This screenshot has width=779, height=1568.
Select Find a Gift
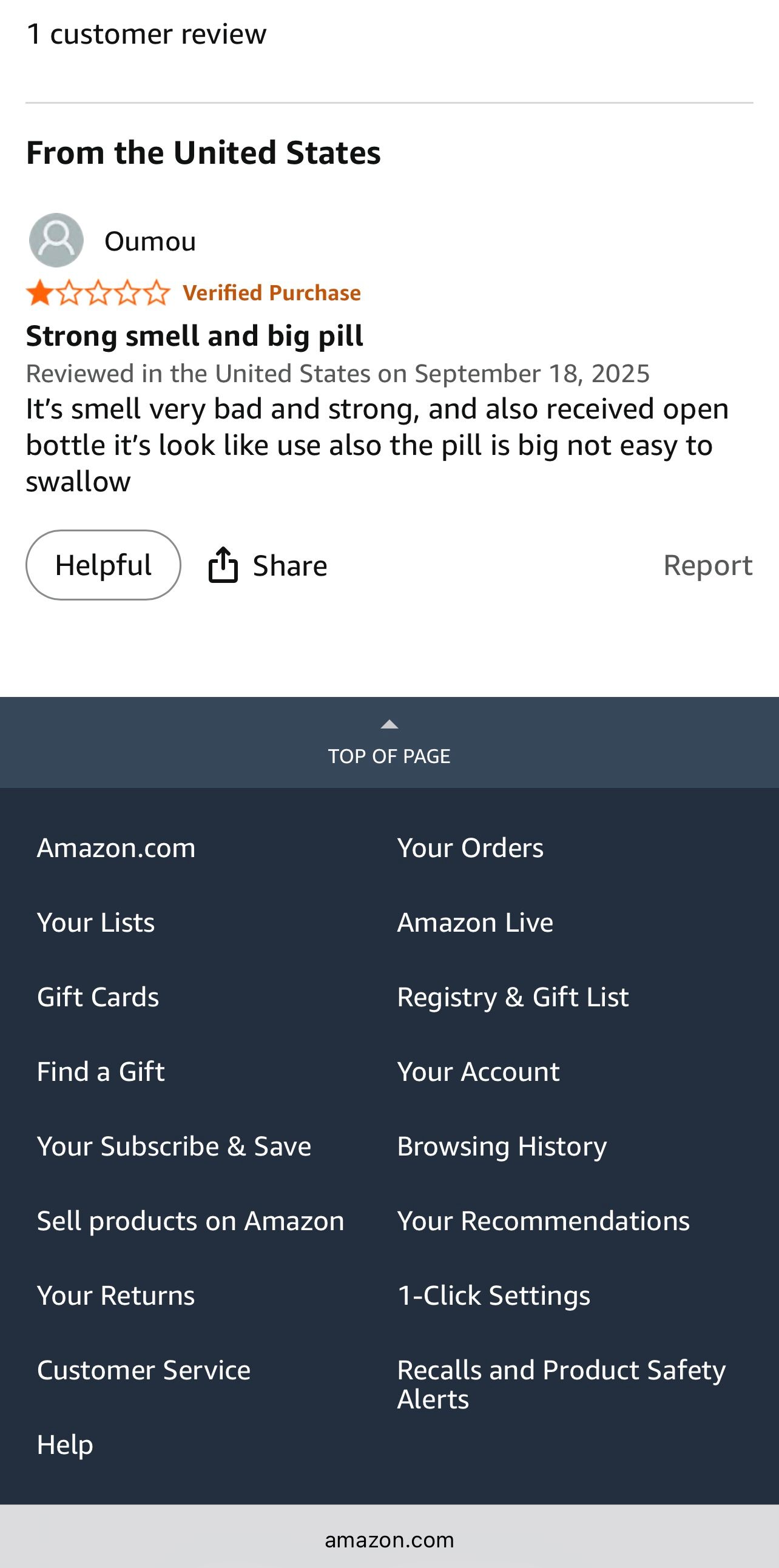(x=101, y=1072)
